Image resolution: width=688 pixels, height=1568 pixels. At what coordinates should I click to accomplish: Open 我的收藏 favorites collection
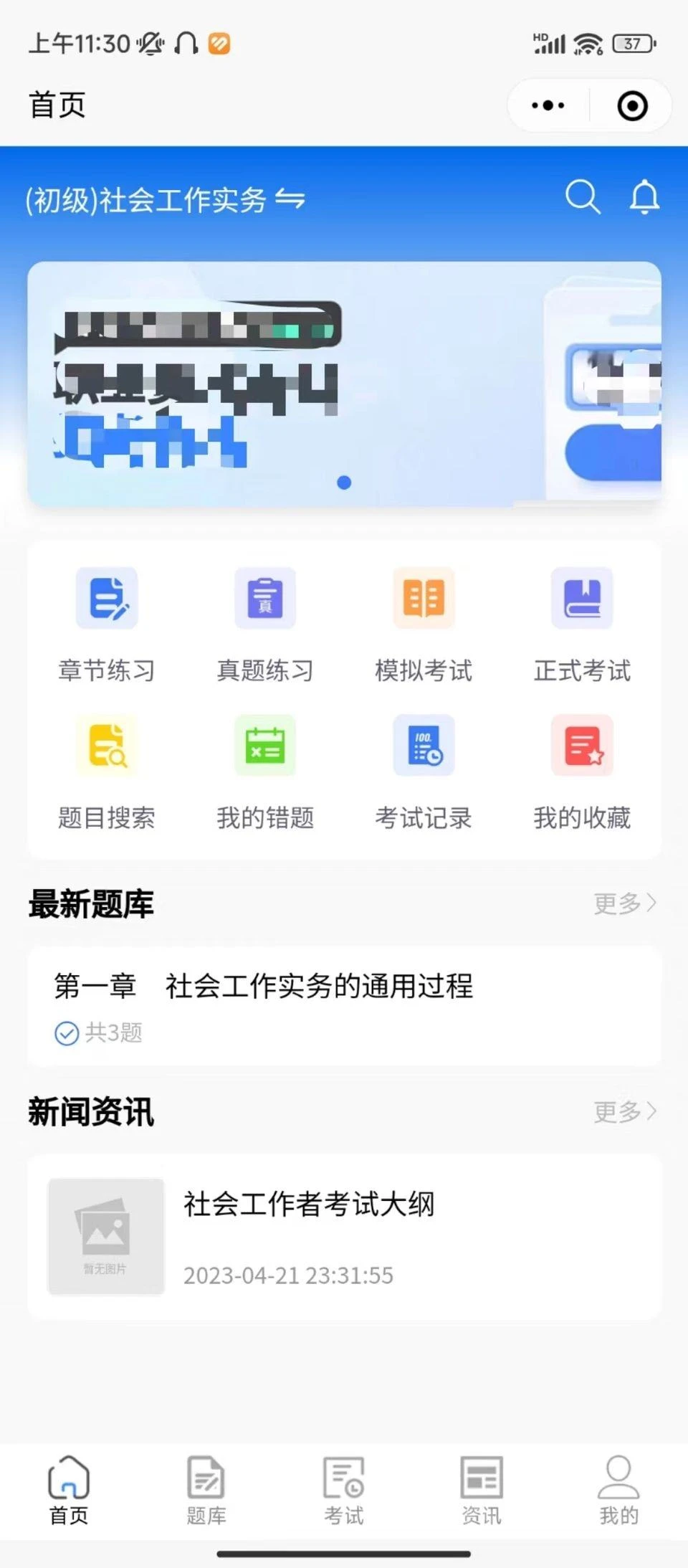[583, 771]
